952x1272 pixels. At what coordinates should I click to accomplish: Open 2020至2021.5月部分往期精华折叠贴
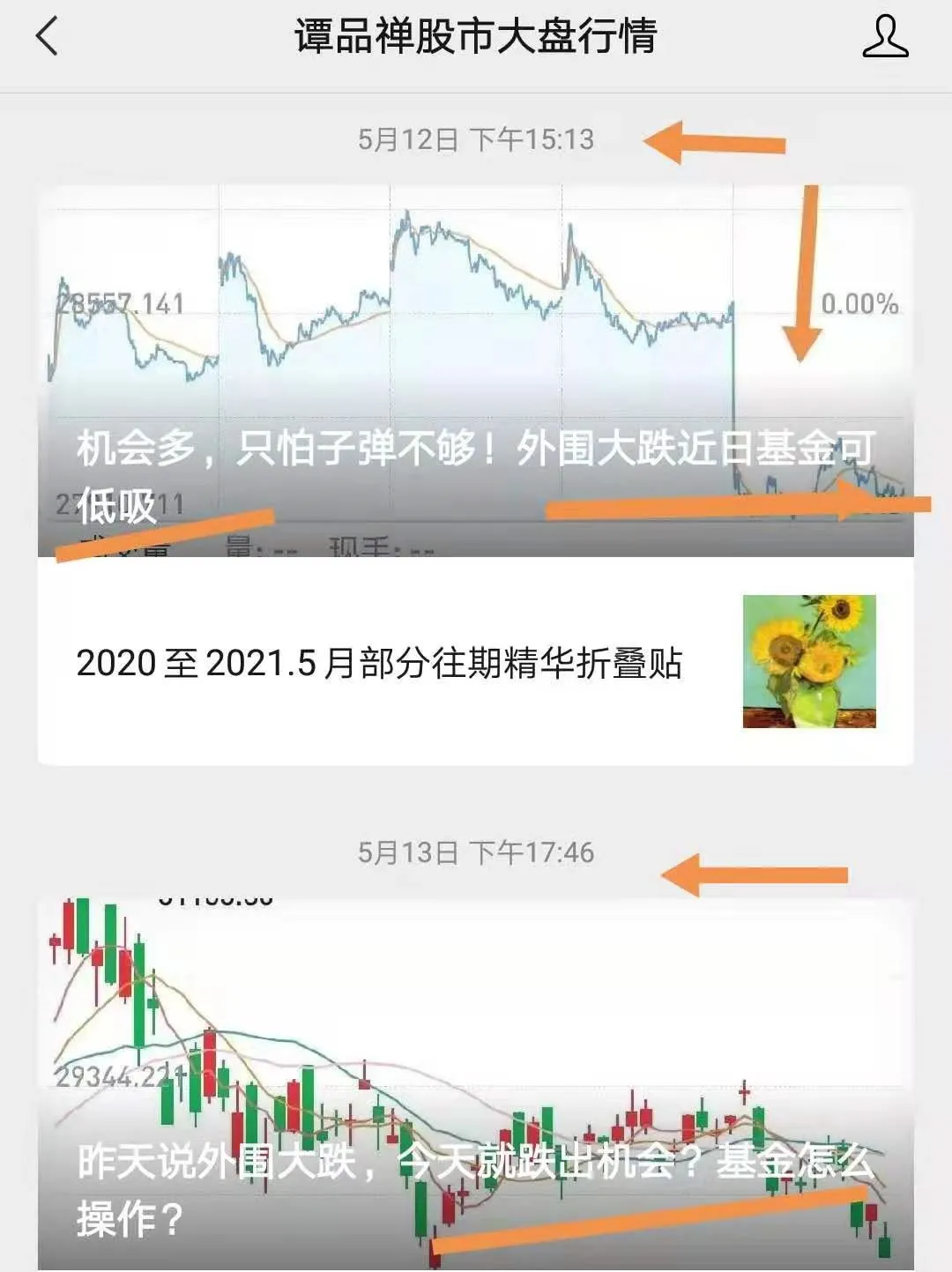(379, 663)
